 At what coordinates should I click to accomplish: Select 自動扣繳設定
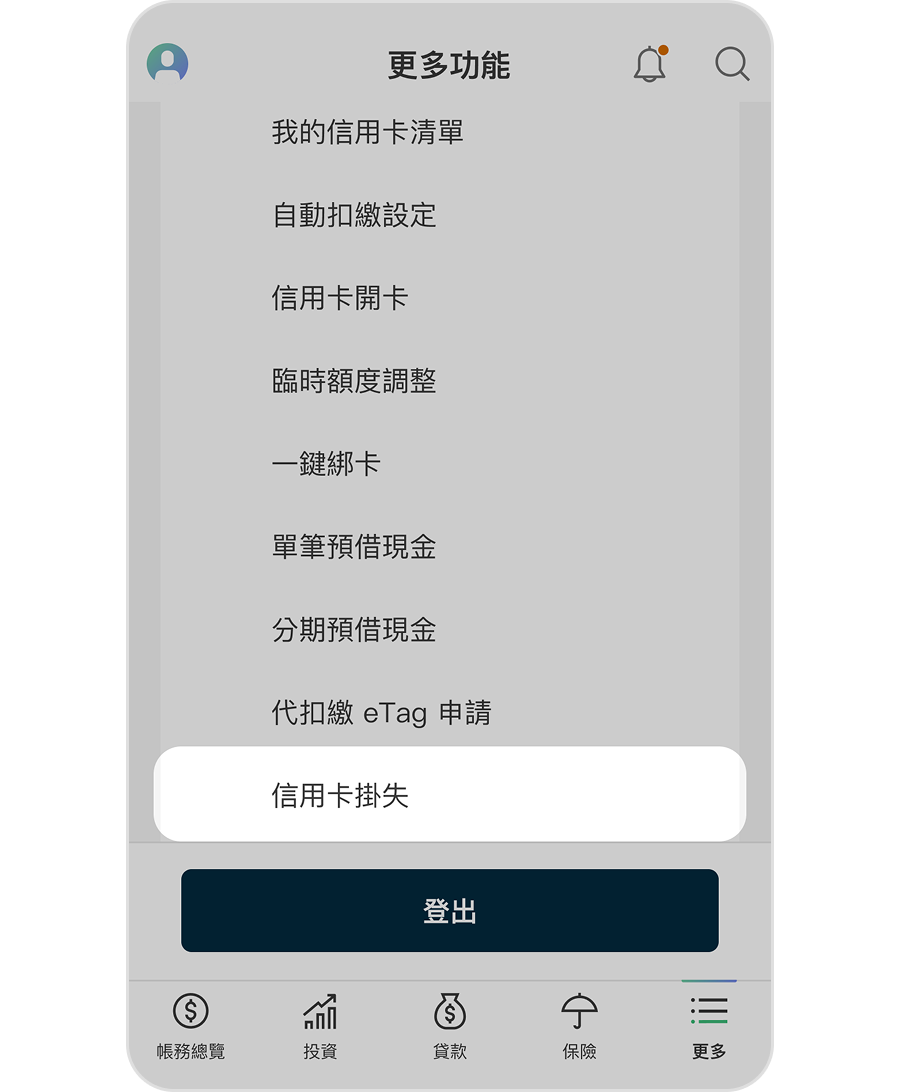tap(354, 215)
